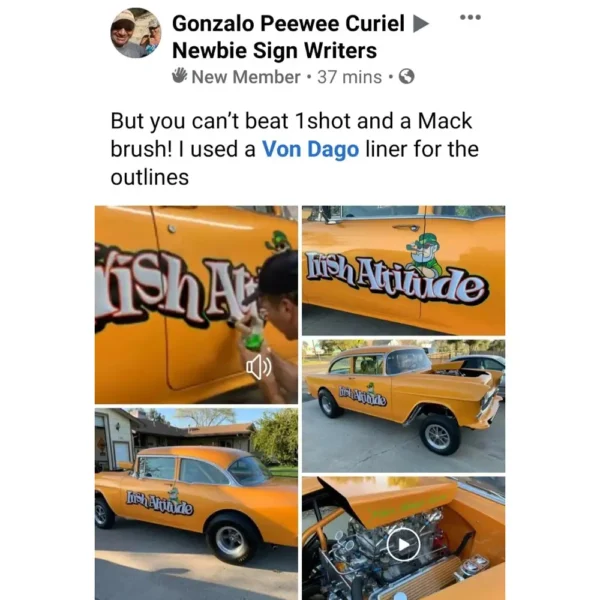Open the post's three-dot options menu

(469, 18)
